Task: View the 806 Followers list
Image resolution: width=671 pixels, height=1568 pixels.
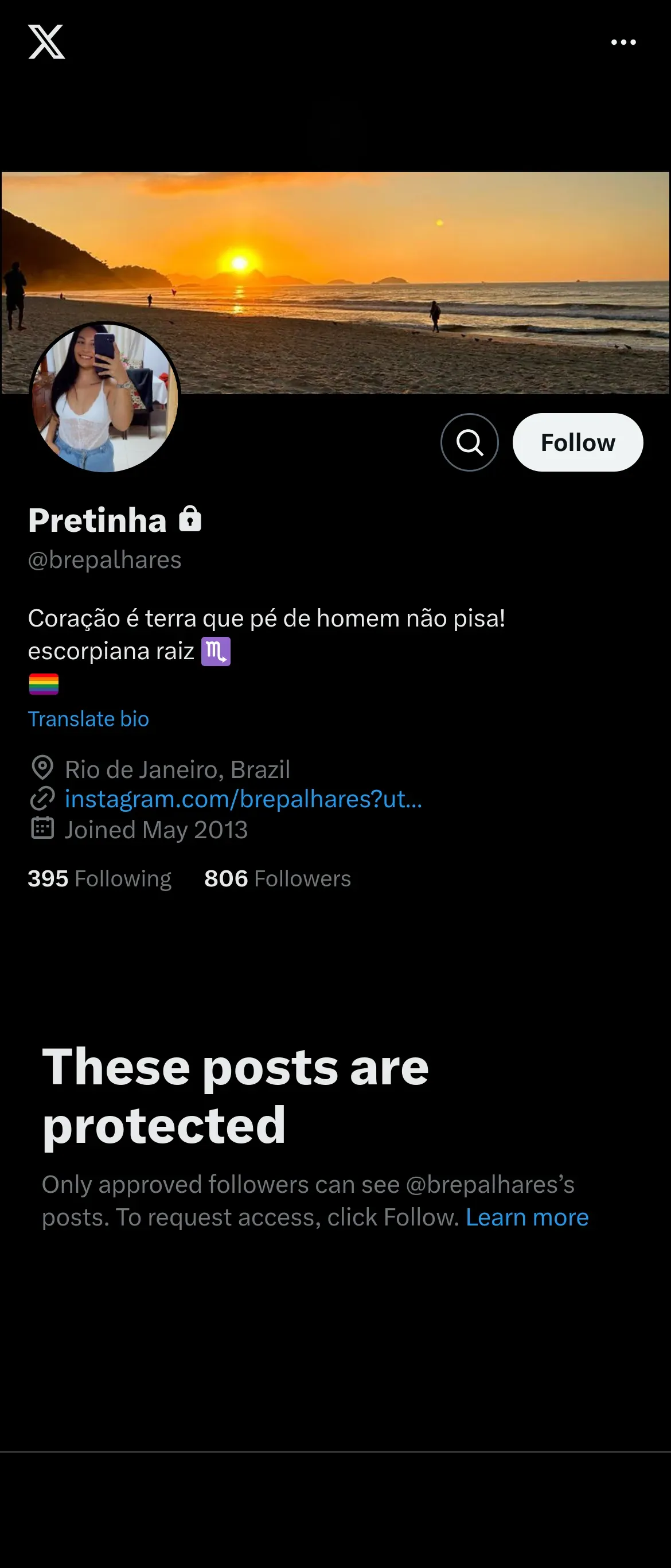Action: [x=278, y=878]
